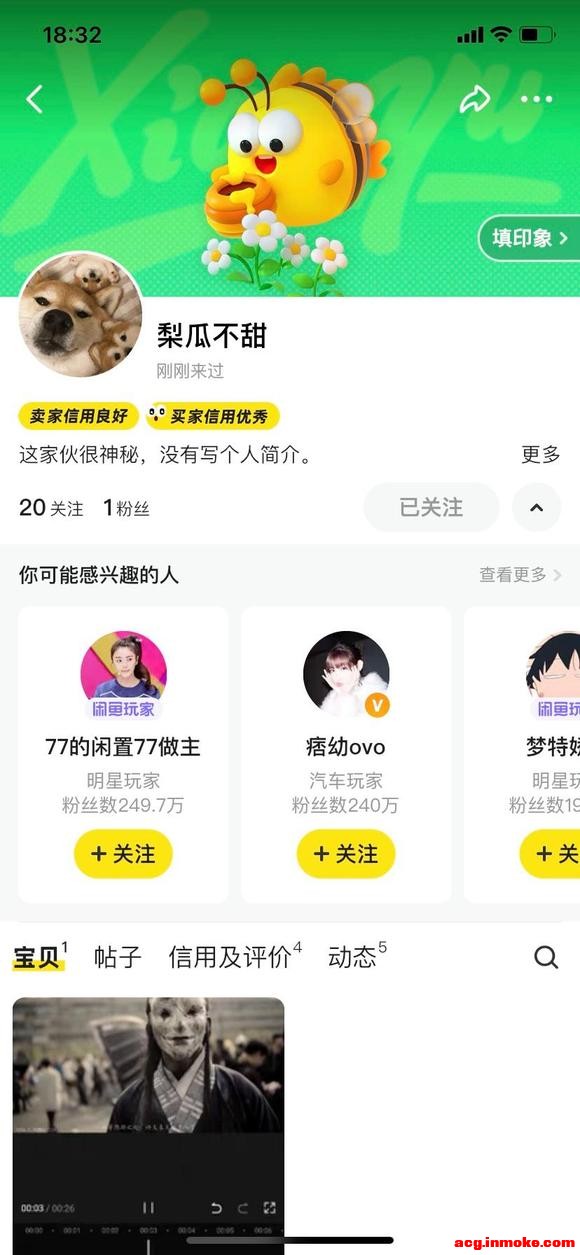Screen dimensions: 580x1255
Task: Tap the 填印象 button
Action: pos(530,238)
